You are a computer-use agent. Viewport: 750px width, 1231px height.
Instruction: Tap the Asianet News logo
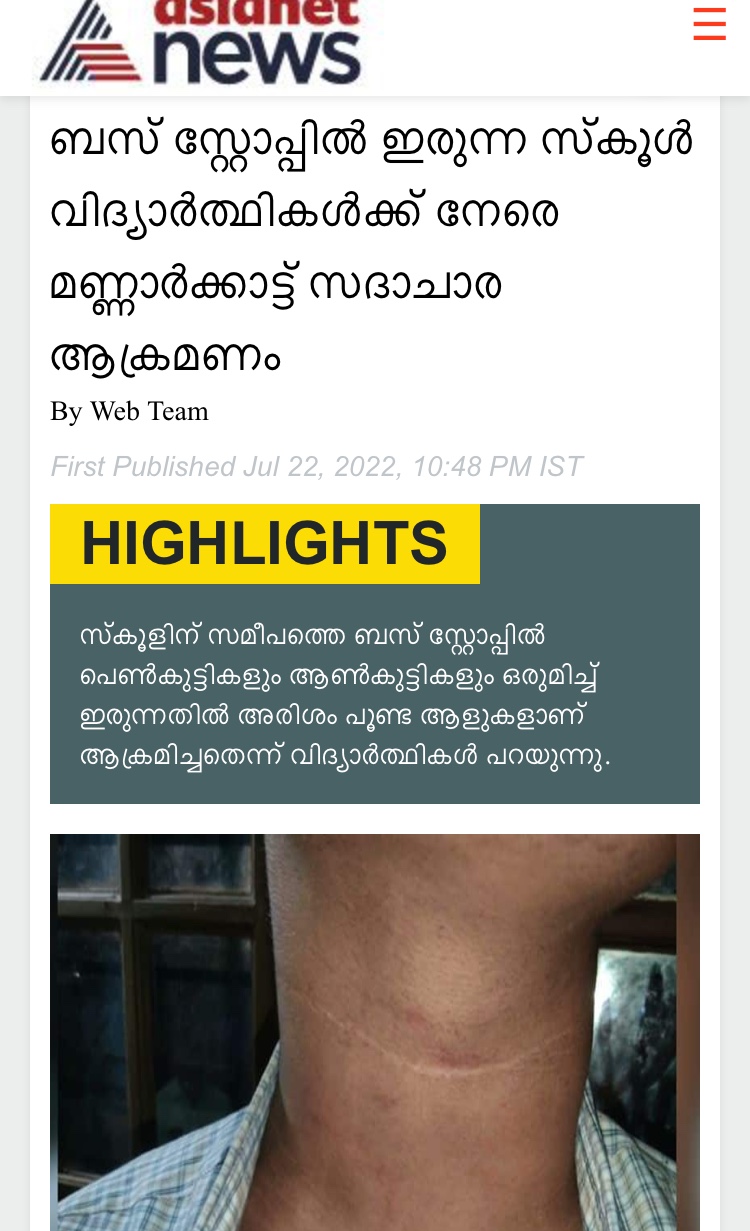(200, 41)
